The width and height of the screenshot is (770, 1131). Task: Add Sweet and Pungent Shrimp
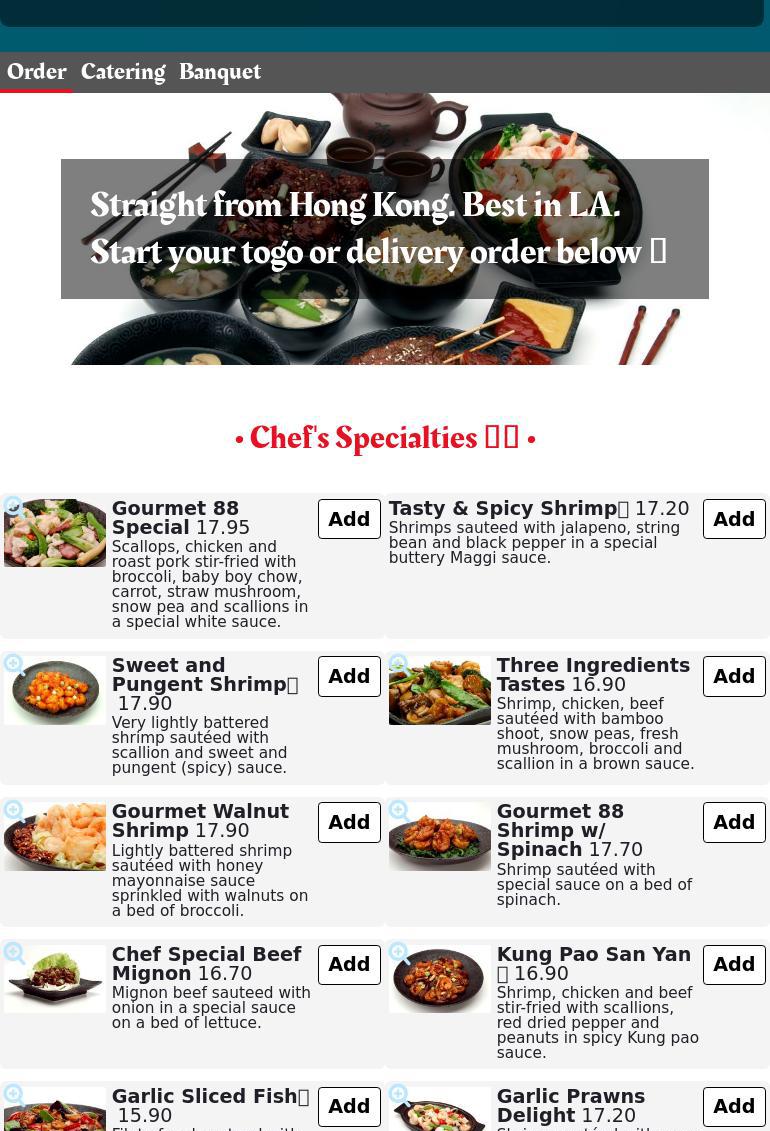[x=349, y=676]
